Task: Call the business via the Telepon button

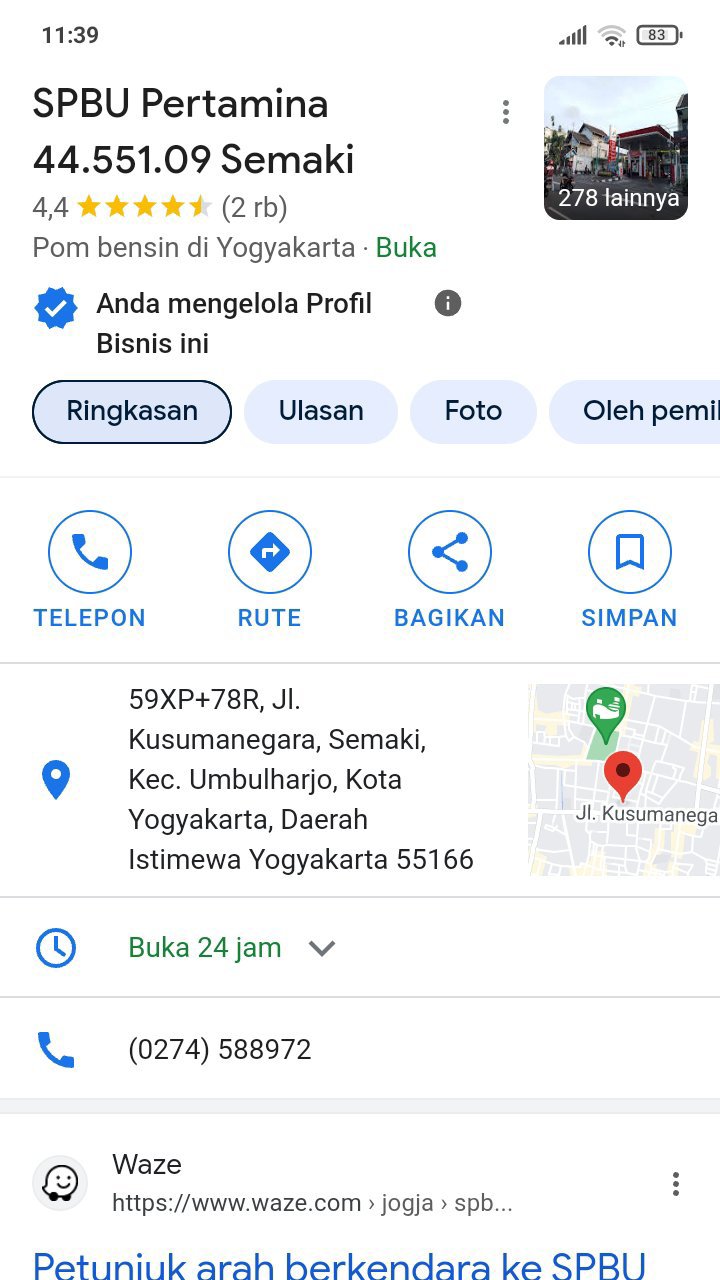Action: tap(90, 570)
